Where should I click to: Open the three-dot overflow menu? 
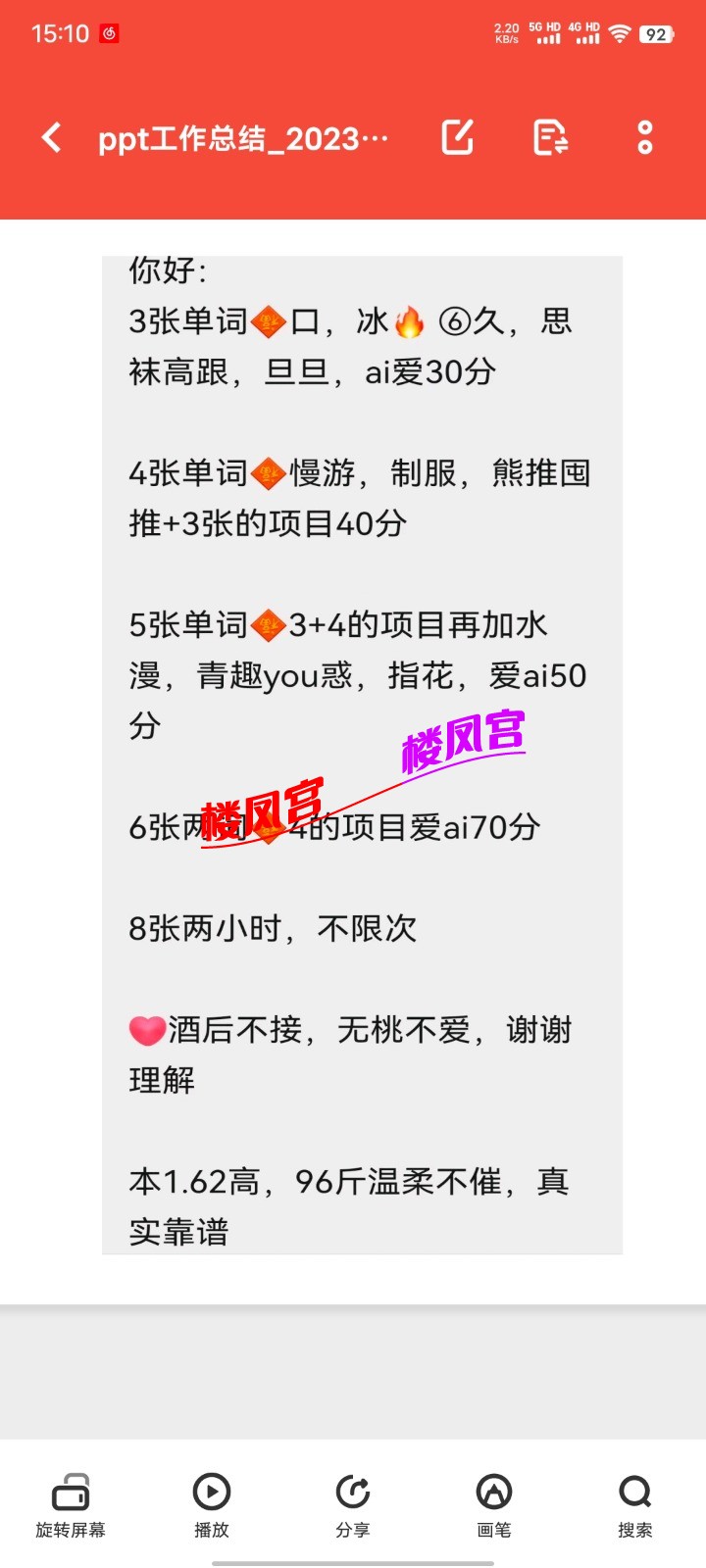tap(644, 138)
